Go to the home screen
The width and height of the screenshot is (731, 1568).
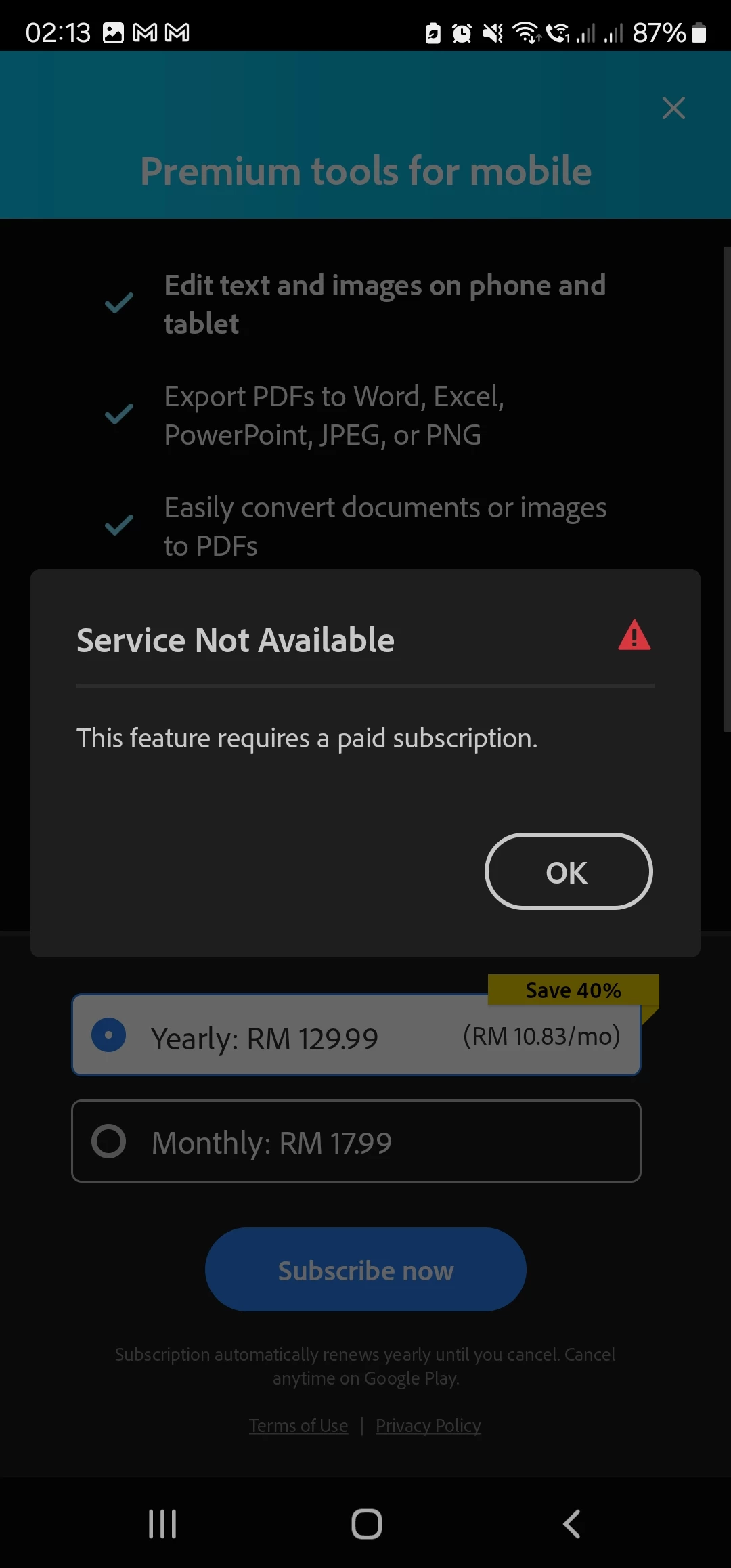click(x=366, y=1524)
